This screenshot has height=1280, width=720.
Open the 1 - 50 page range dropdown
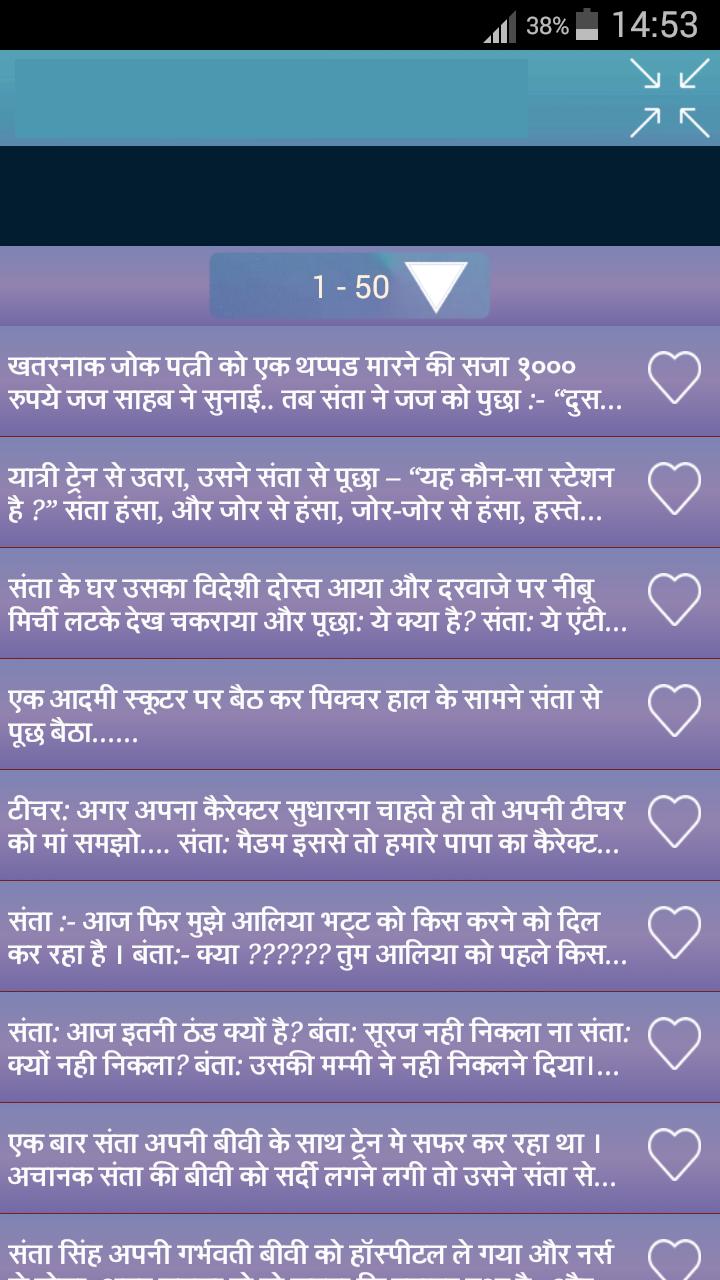click(348, 287)
